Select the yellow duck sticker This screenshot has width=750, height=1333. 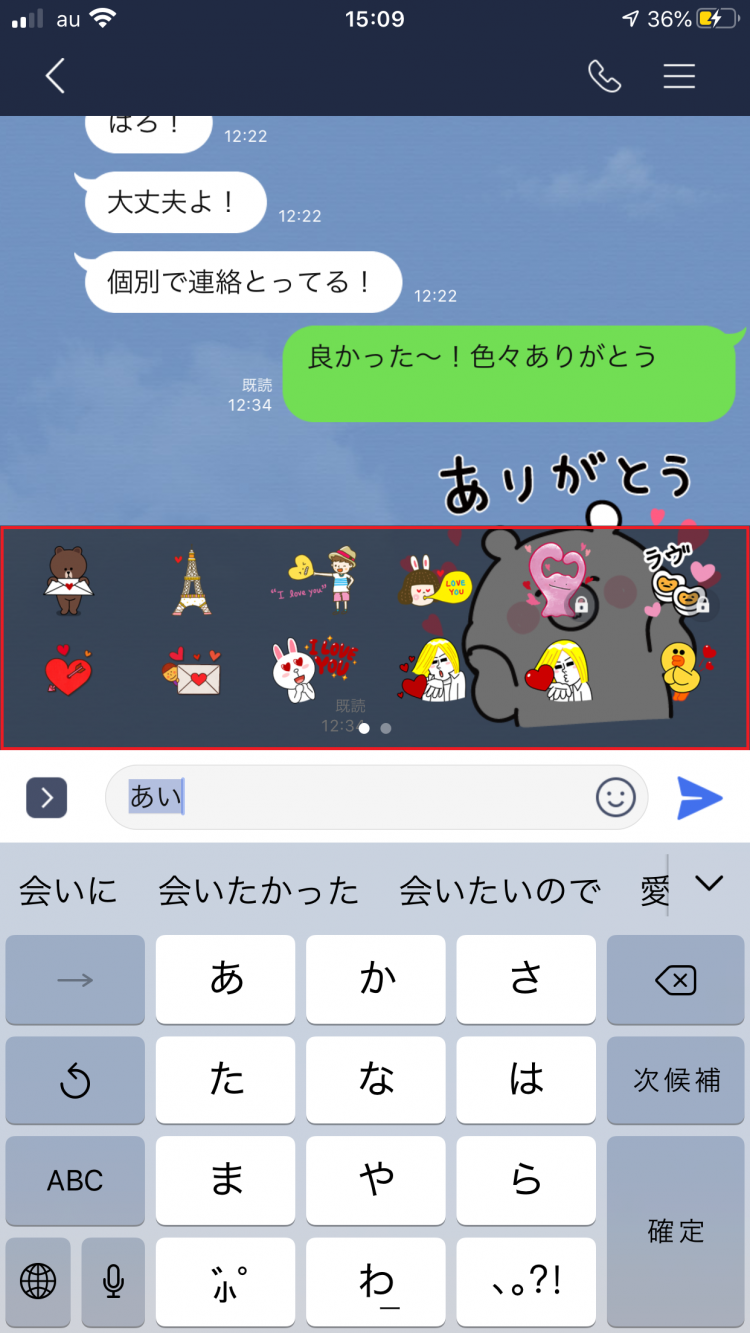pos(690,668)
